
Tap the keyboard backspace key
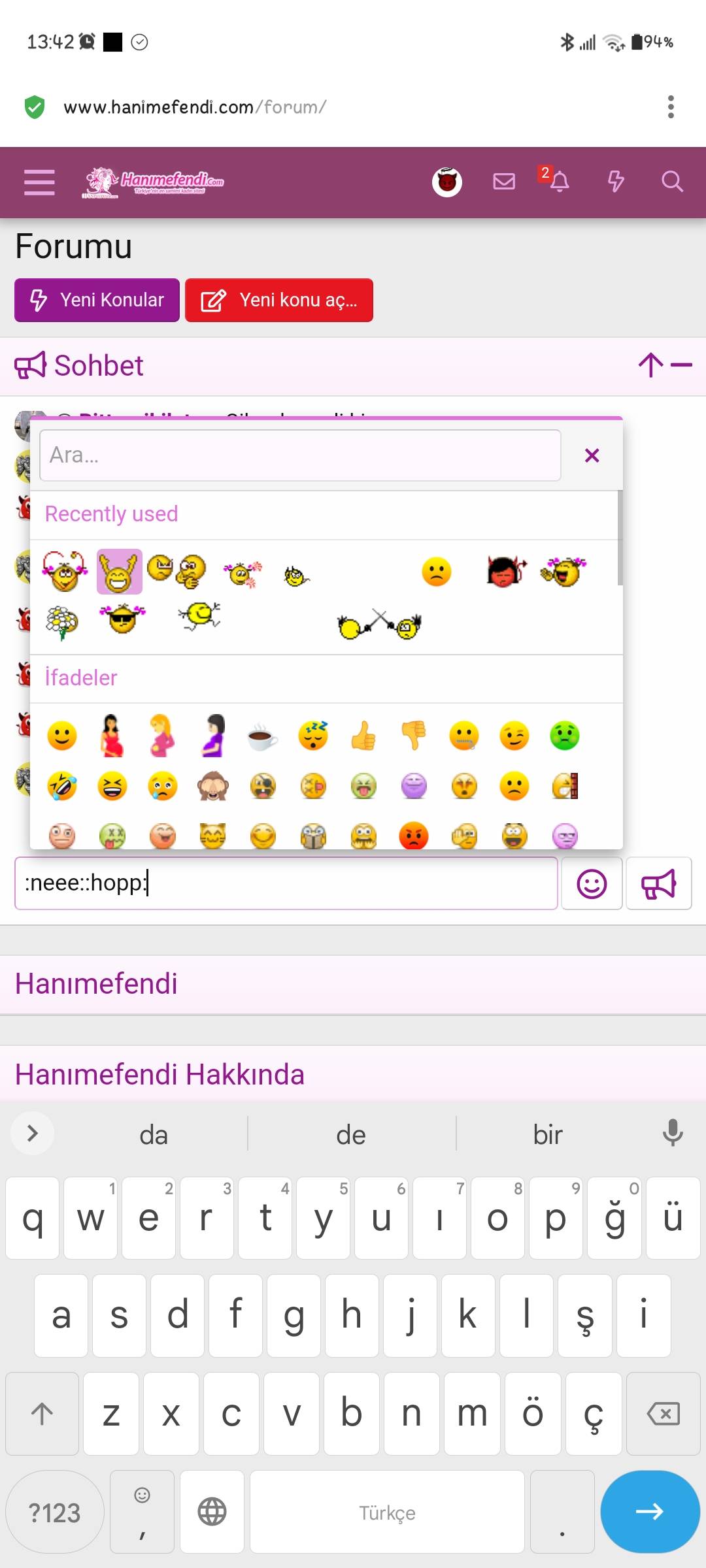pyautogui.click(x=663, y=1414)
